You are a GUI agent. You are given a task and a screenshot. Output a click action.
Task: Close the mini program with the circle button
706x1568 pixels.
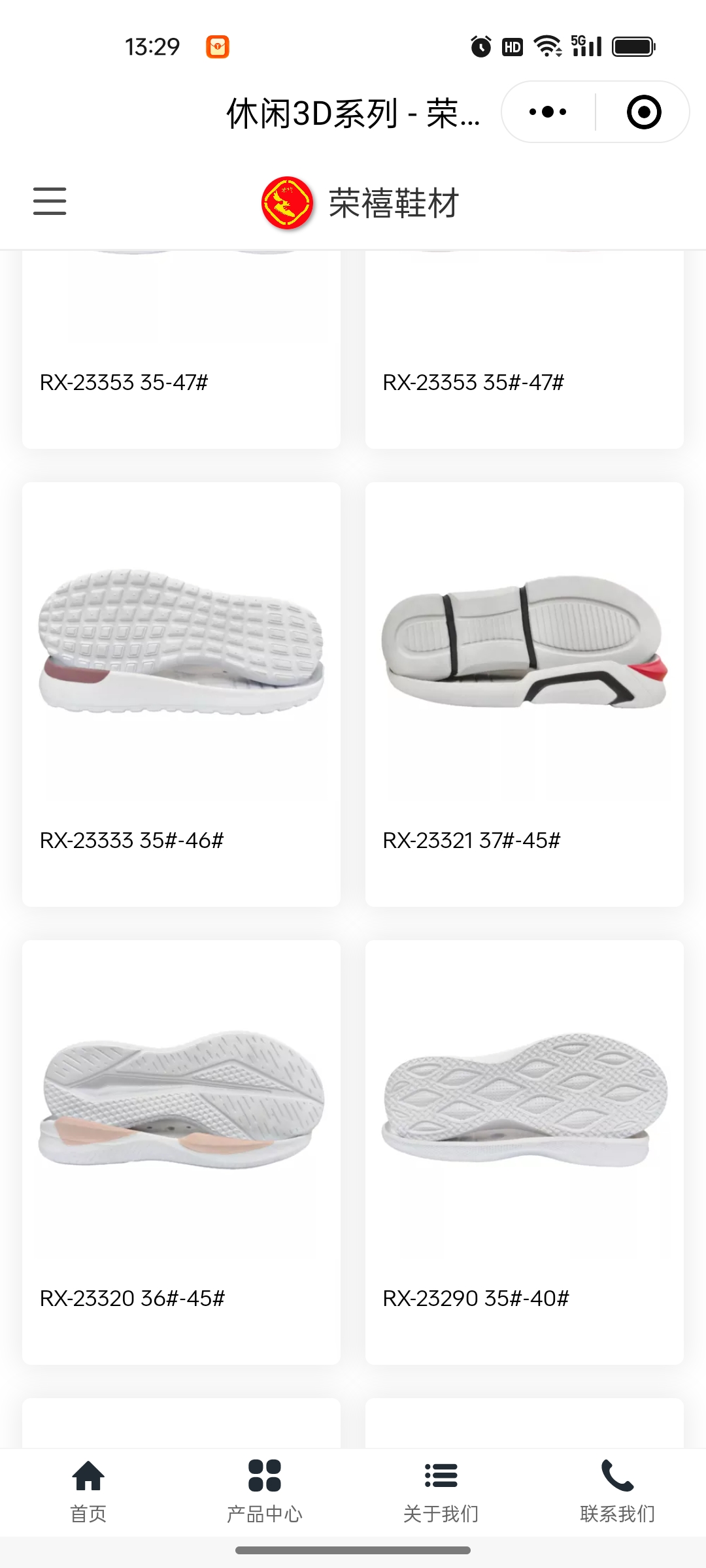[x=643, y=112]
